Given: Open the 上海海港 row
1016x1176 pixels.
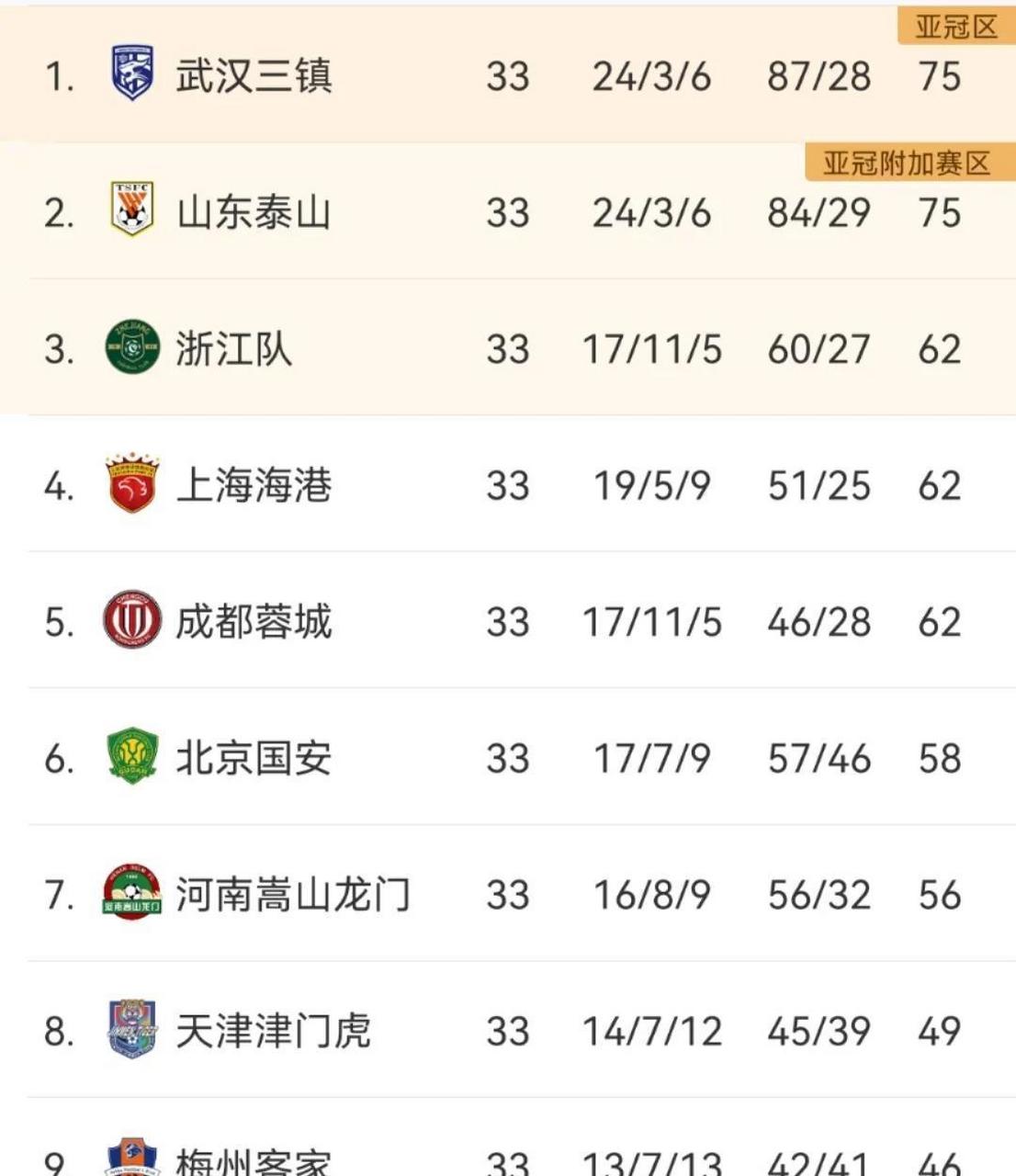Looking at the screenshot, I should pos(254,486).
